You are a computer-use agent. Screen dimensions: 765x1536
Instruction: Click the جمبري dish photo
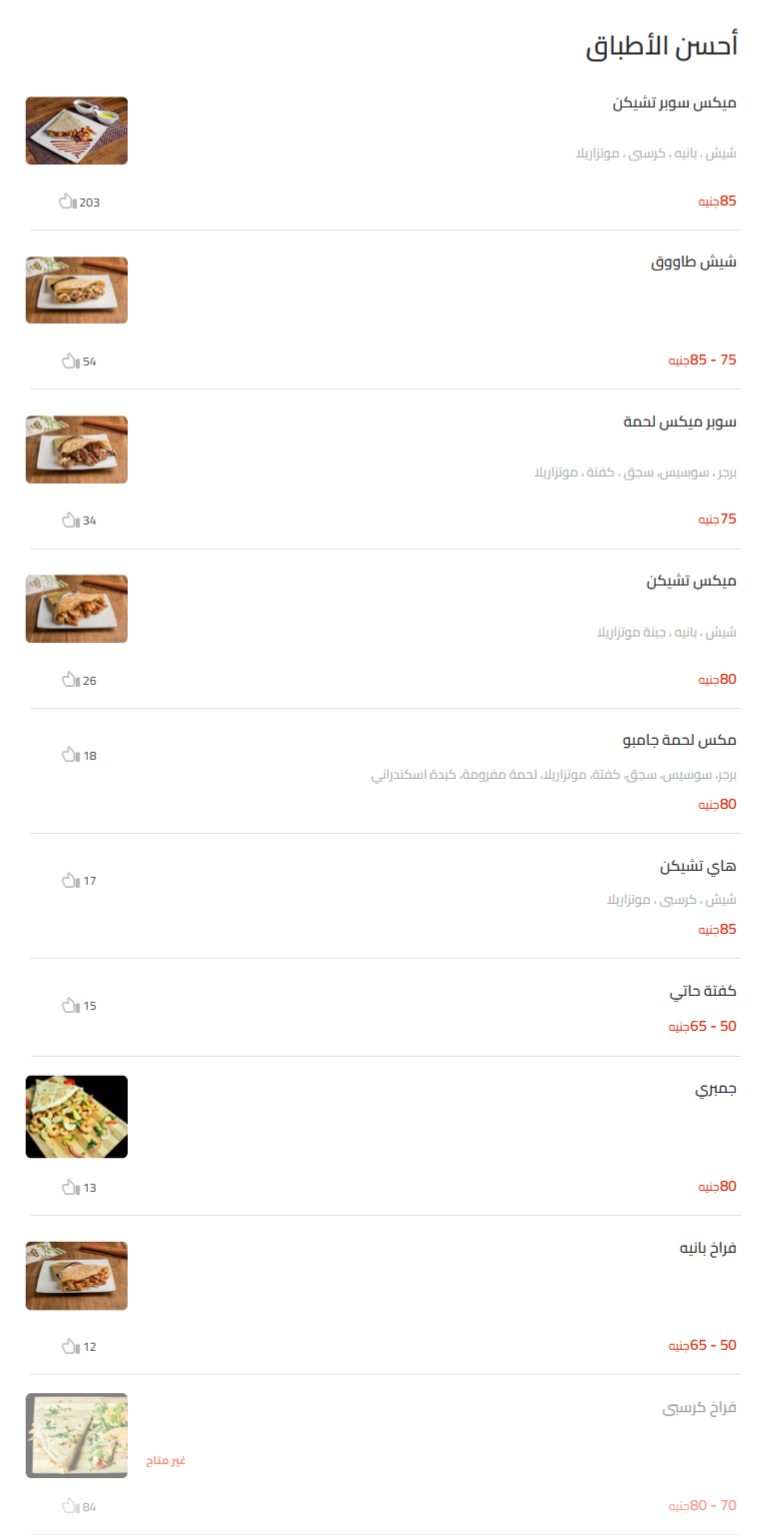click(x=76, y=1117)
